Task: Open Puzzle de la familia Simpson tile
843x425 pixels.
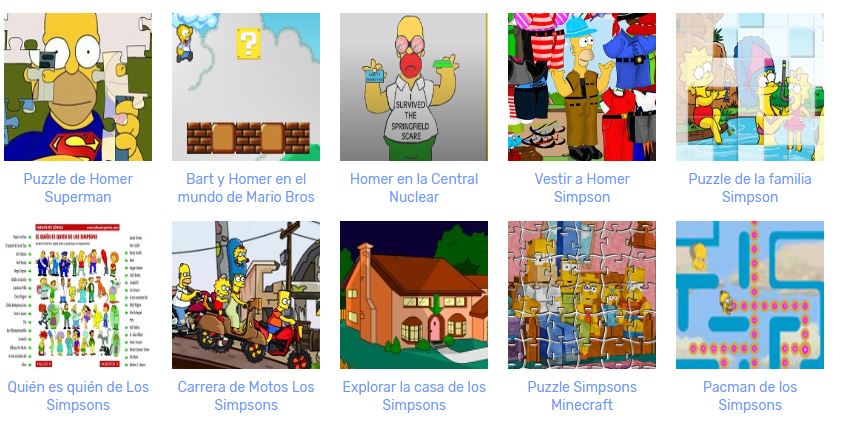Action: coord(750,88)
